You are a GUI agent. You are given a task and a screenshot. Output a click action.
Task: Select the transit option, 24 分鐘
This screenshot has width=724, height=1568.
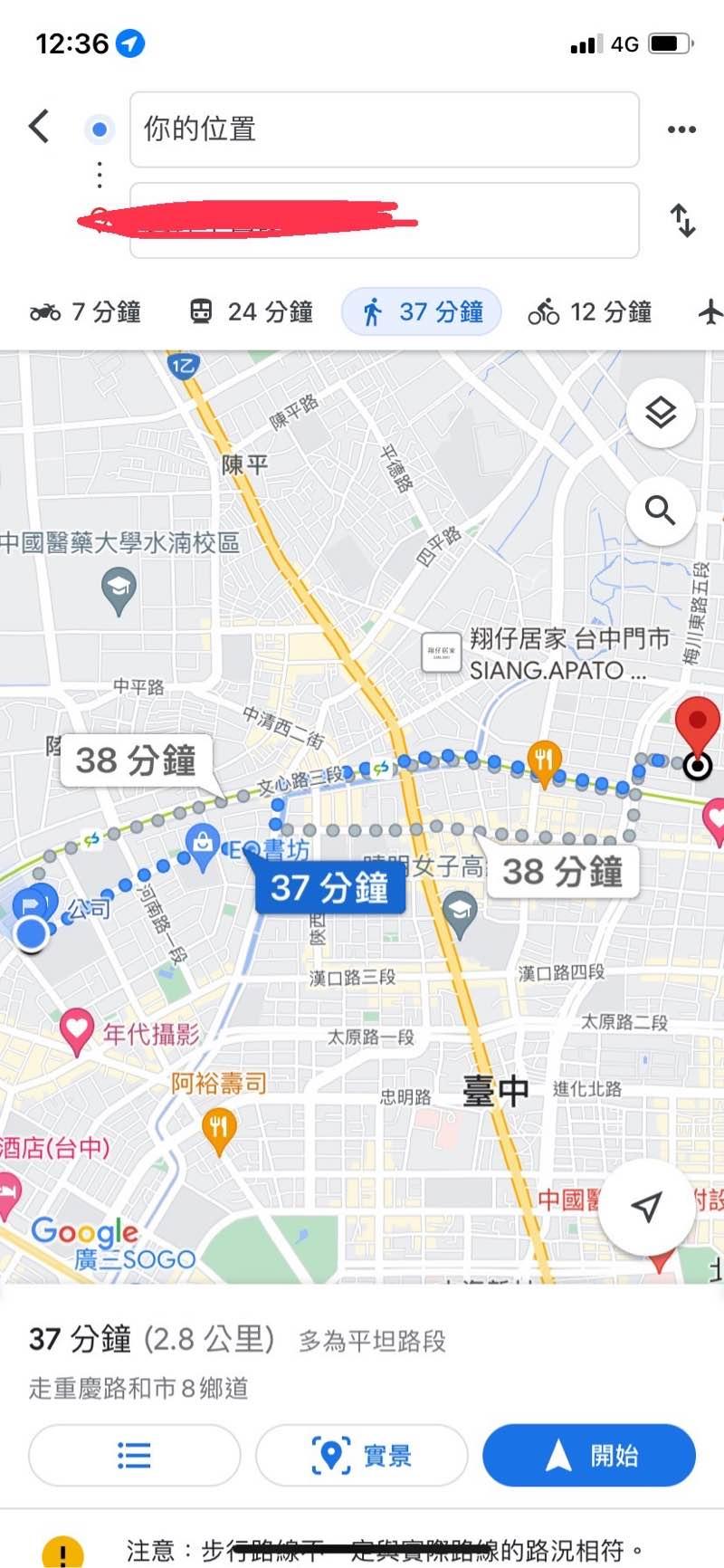point(252,312)
